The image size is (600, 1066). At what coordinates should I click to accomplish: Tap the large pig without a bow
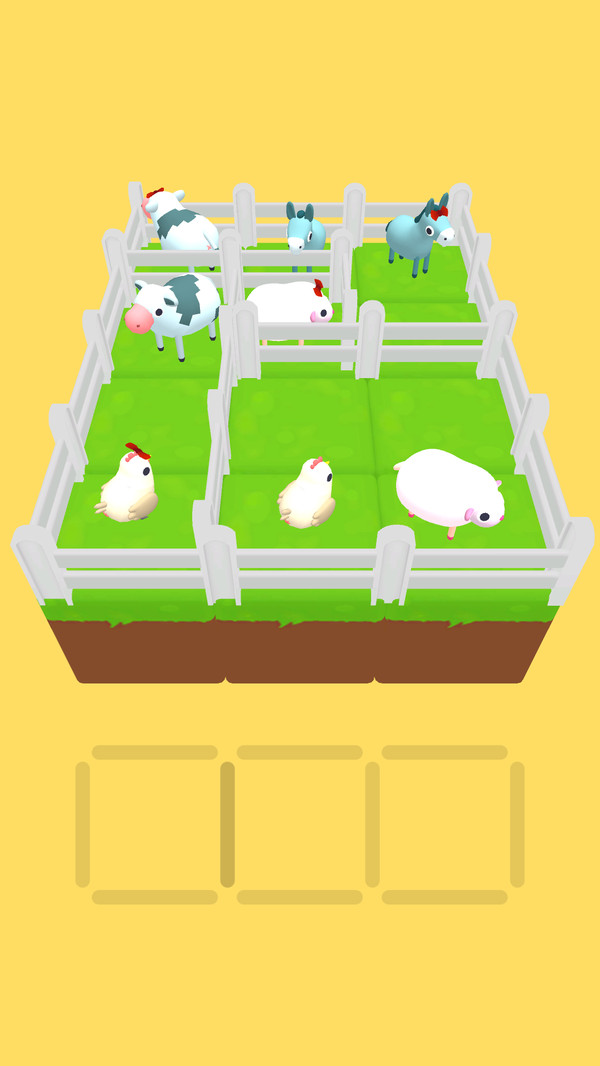(x=449, y=489)
